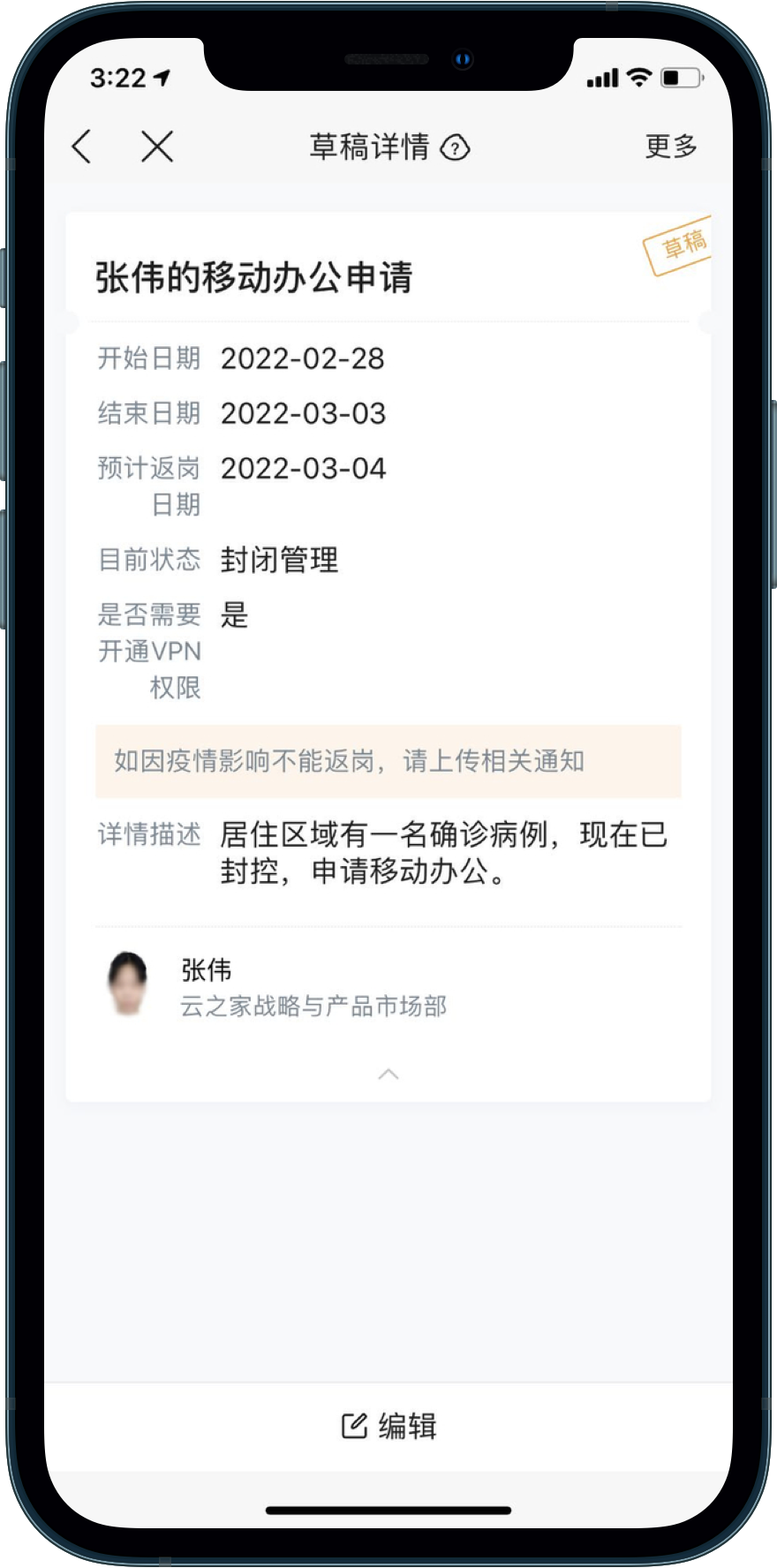Go back using the back arrow

tap(82, 147)
